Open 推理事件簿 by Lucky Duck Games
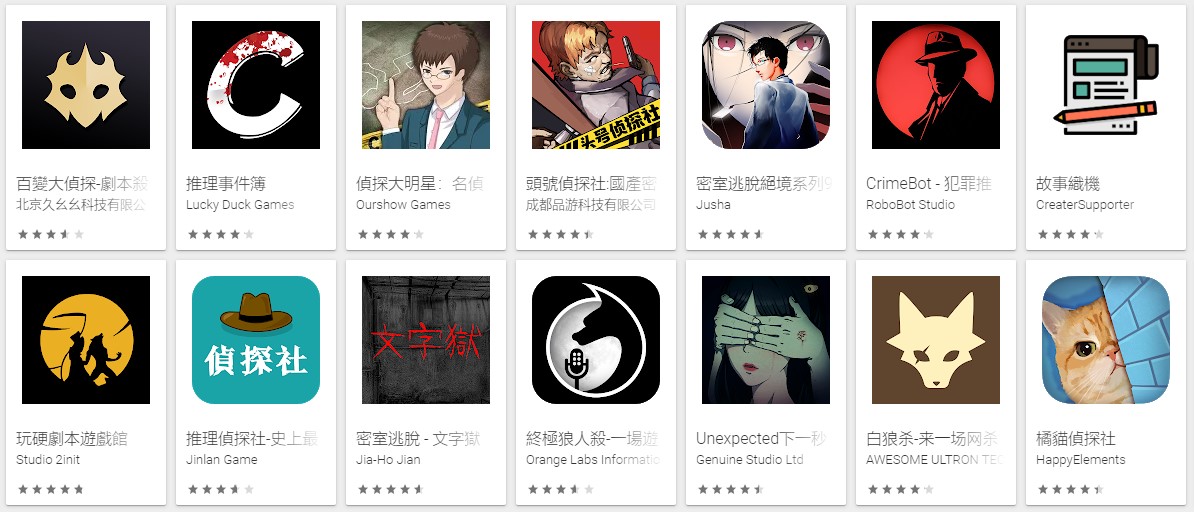The height and width of the screenshot is (512, 1194). [255, 85]
